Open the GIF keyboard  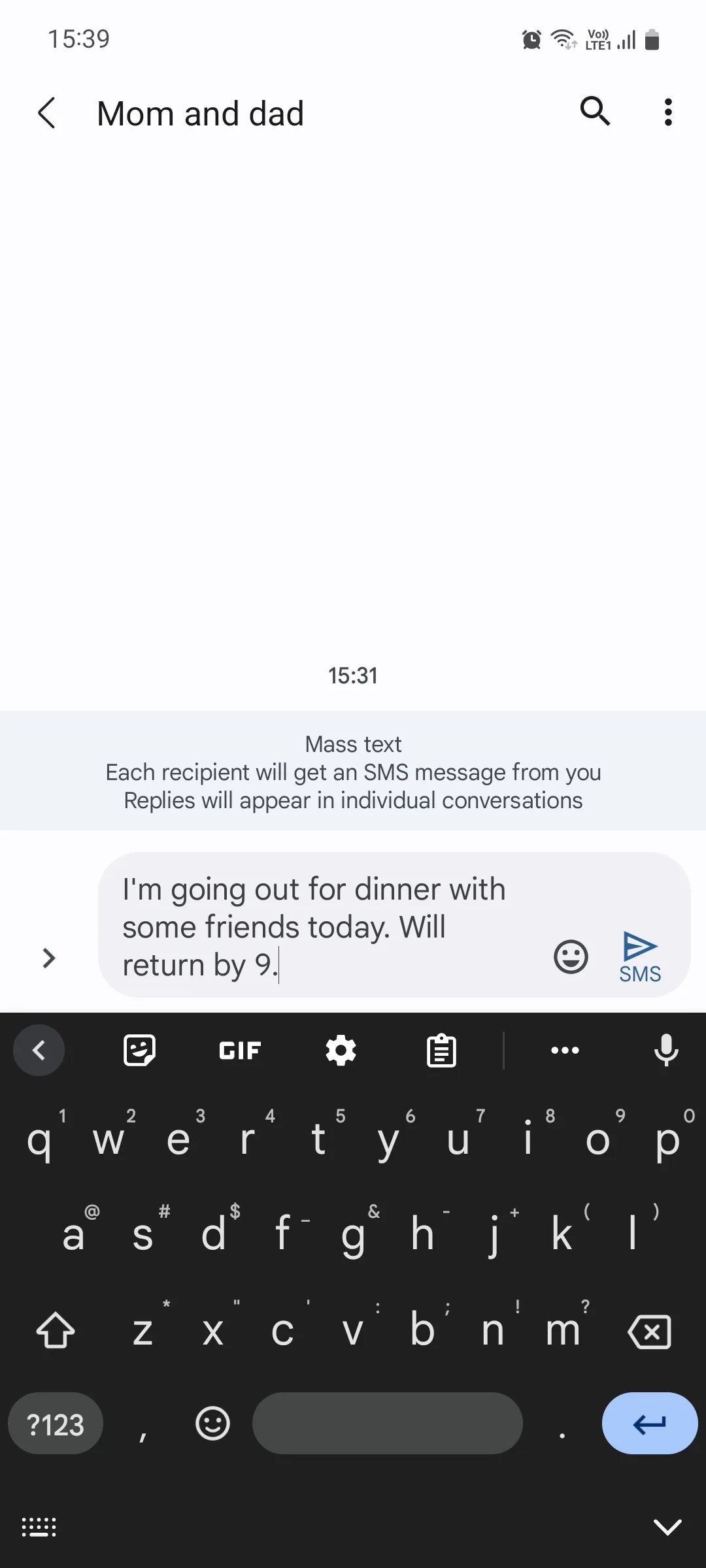pos(240,1051)
